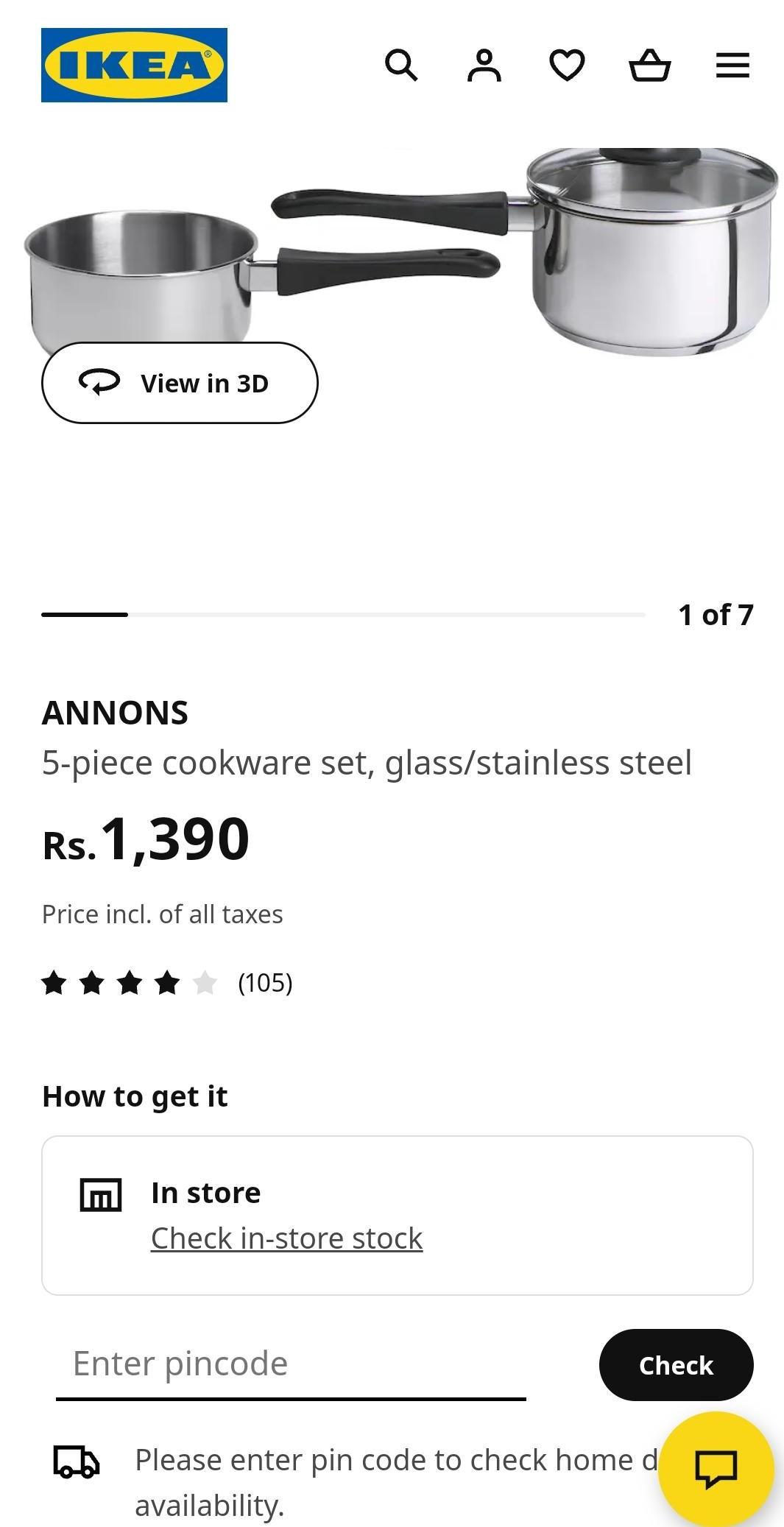Toggle the 3D view rotation icon
This screenshot has width=784, height=1527.
pyautogui.click(x=99, y=382)
